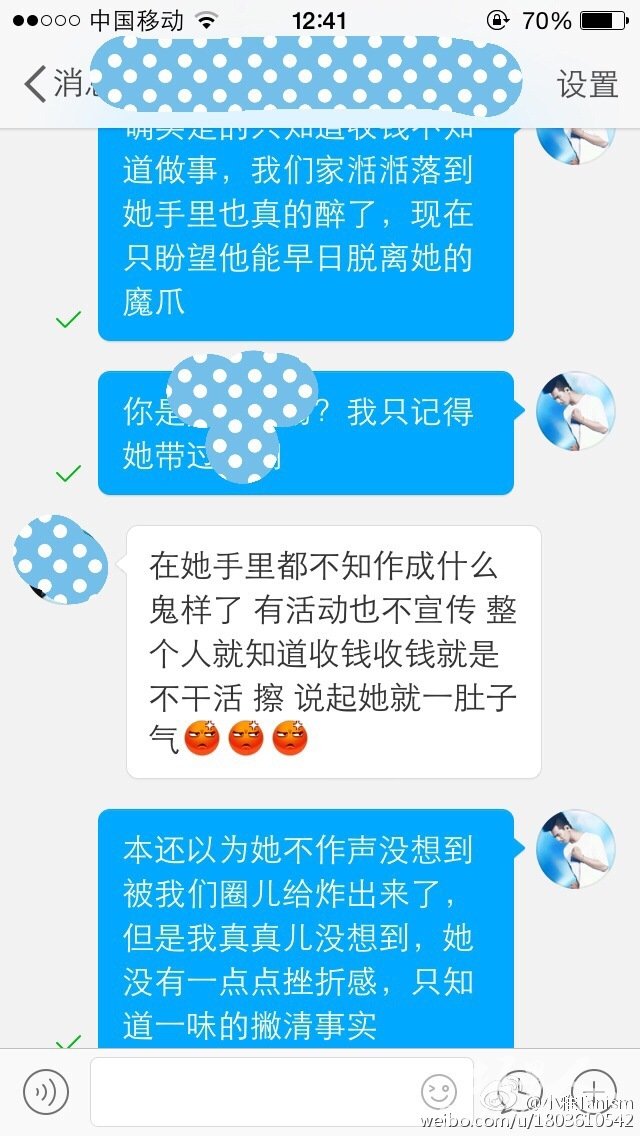
Task: Open the plus attachment menu
Action: (x=594, y=1090)
